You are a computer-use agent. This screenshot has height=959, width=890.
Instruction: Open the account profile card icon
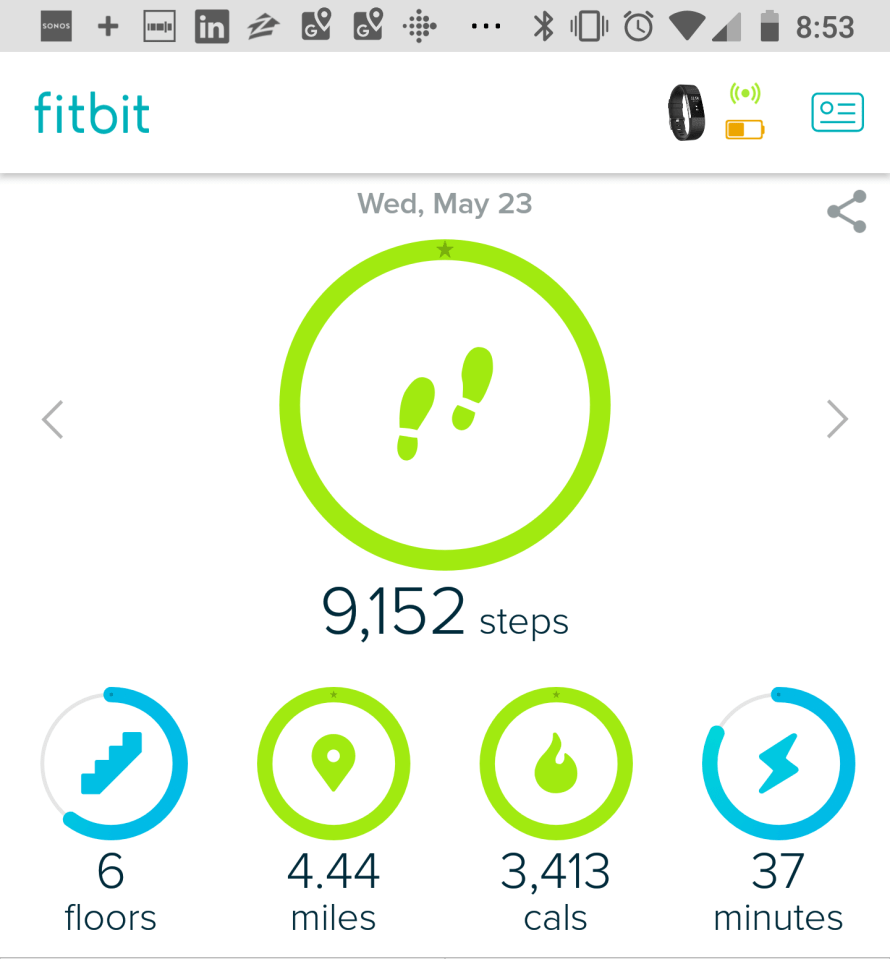(x=836, y=112)
